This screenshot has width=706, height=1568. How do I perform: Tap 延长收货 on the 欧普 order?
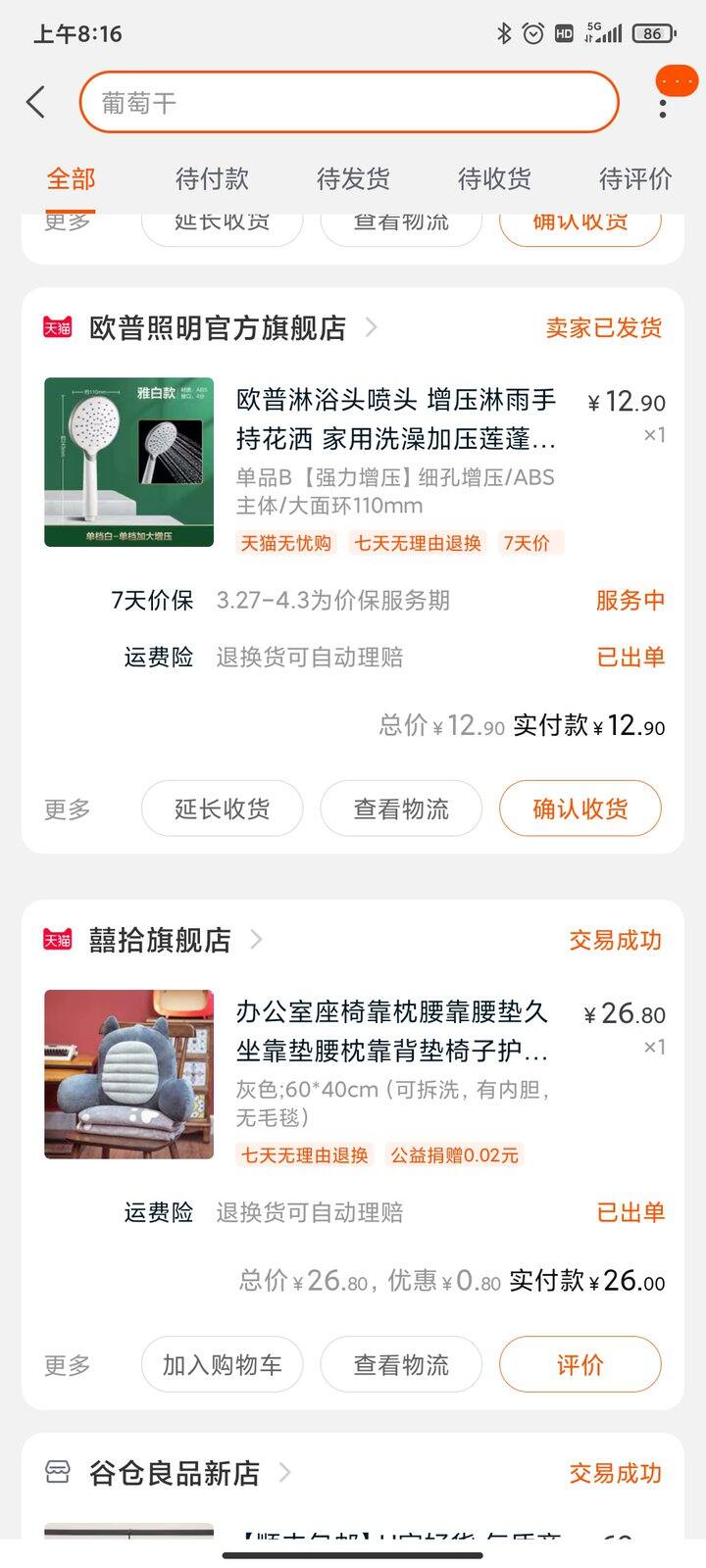(x=223, y=808)
